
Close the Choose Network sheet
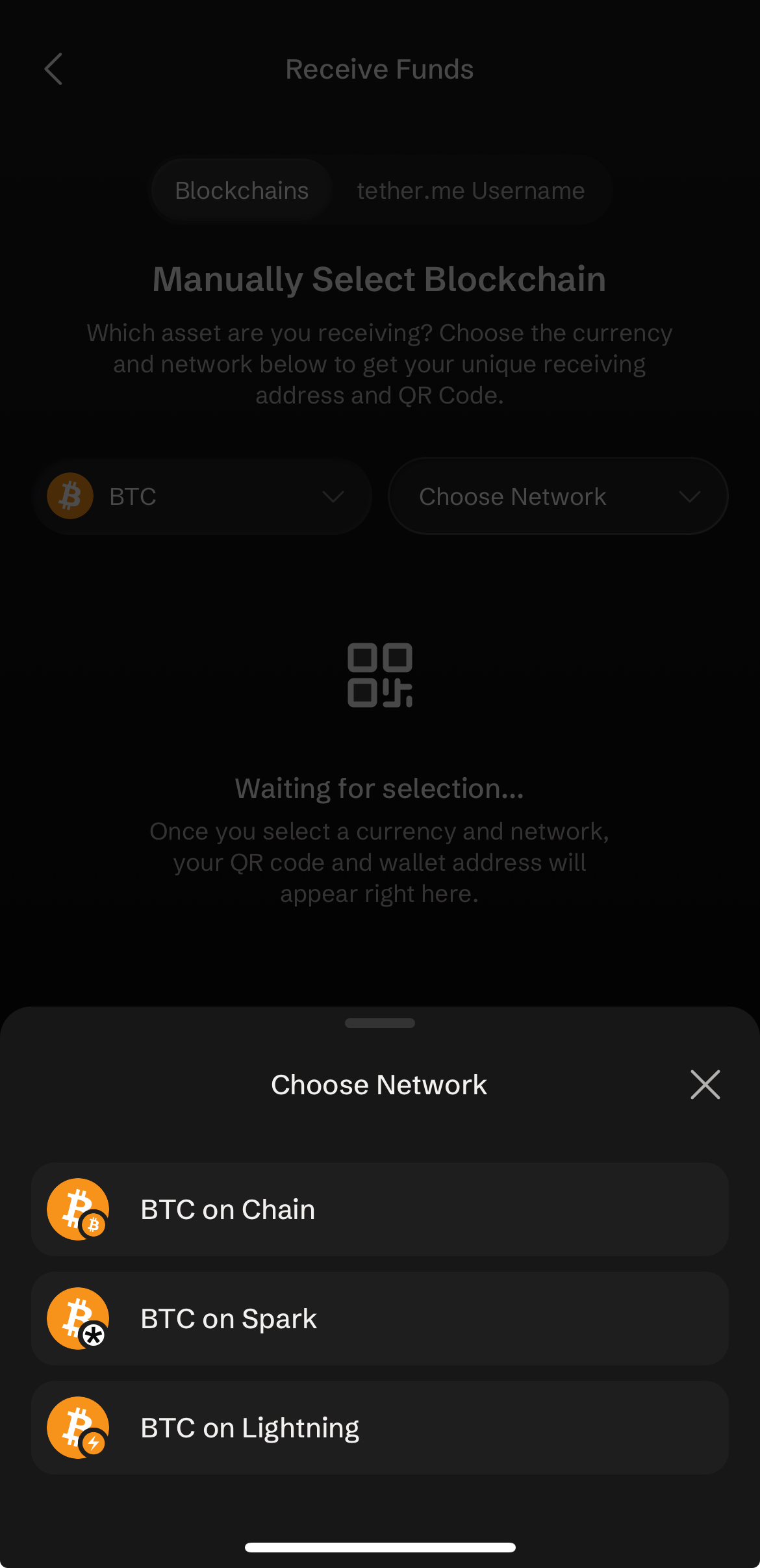(x=705, y=1085)
